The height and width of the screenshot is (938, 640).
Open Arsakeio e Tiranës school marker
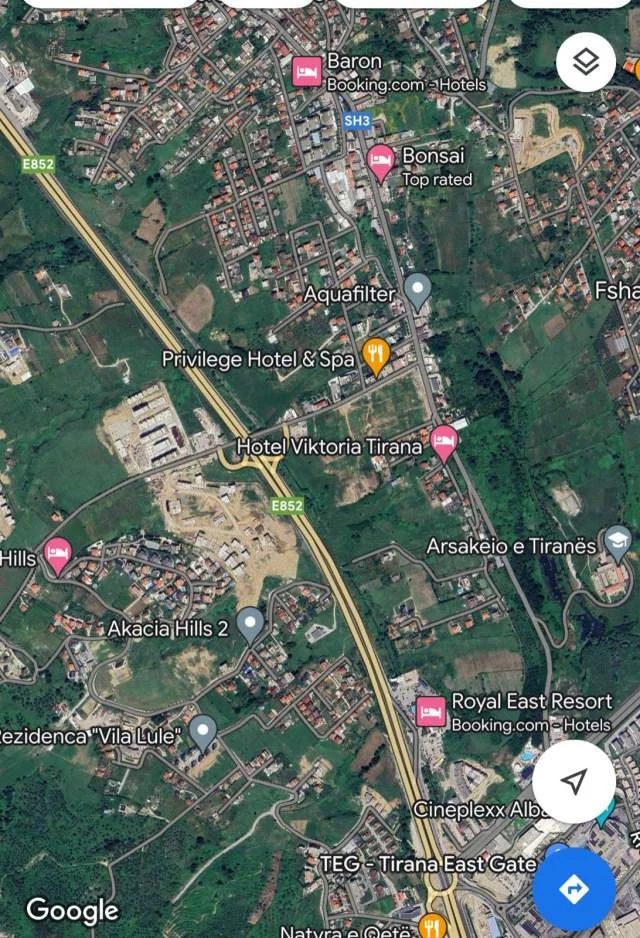[618, 543]
